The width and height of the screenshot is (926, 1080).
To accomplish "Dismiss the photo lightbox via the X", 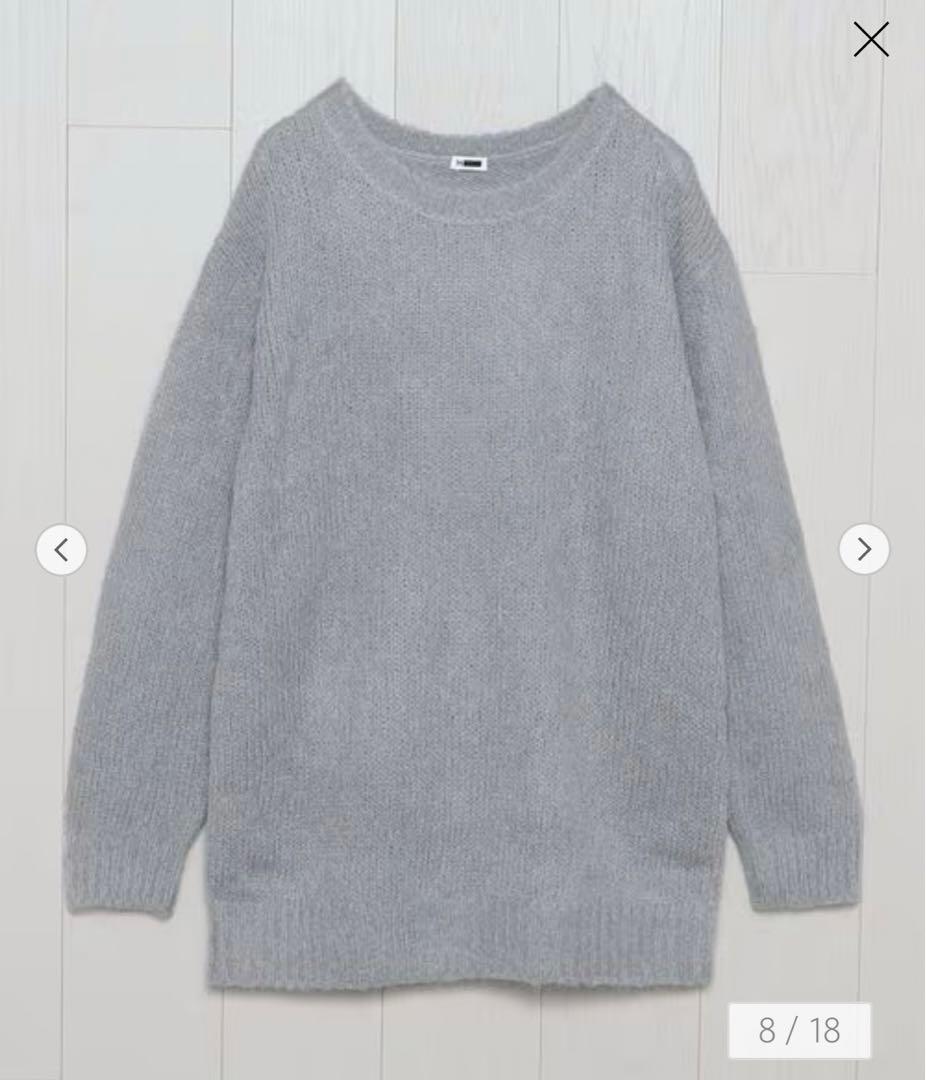I will tap(872, 40).
